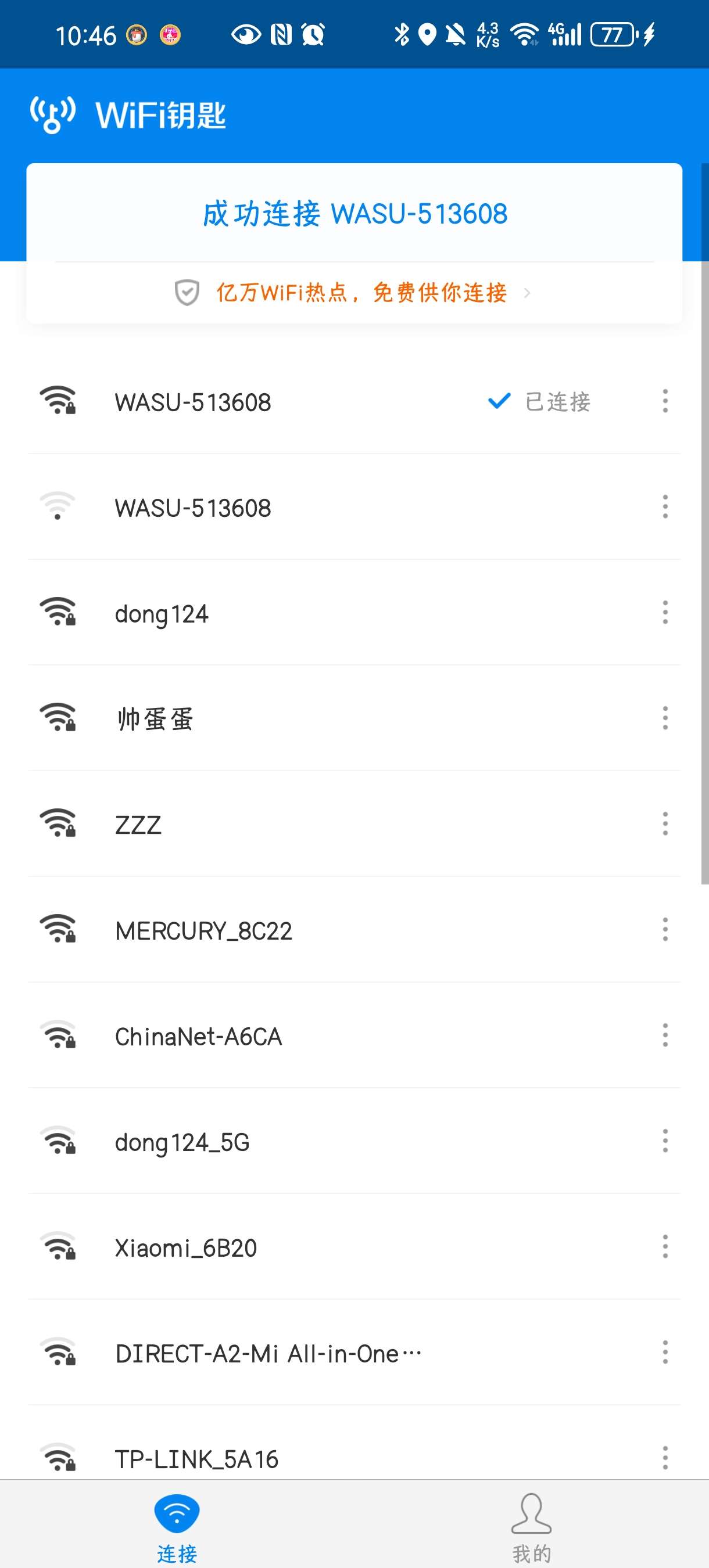Click the shield icon next to the hotspot banner

click(x=187, y=293)
